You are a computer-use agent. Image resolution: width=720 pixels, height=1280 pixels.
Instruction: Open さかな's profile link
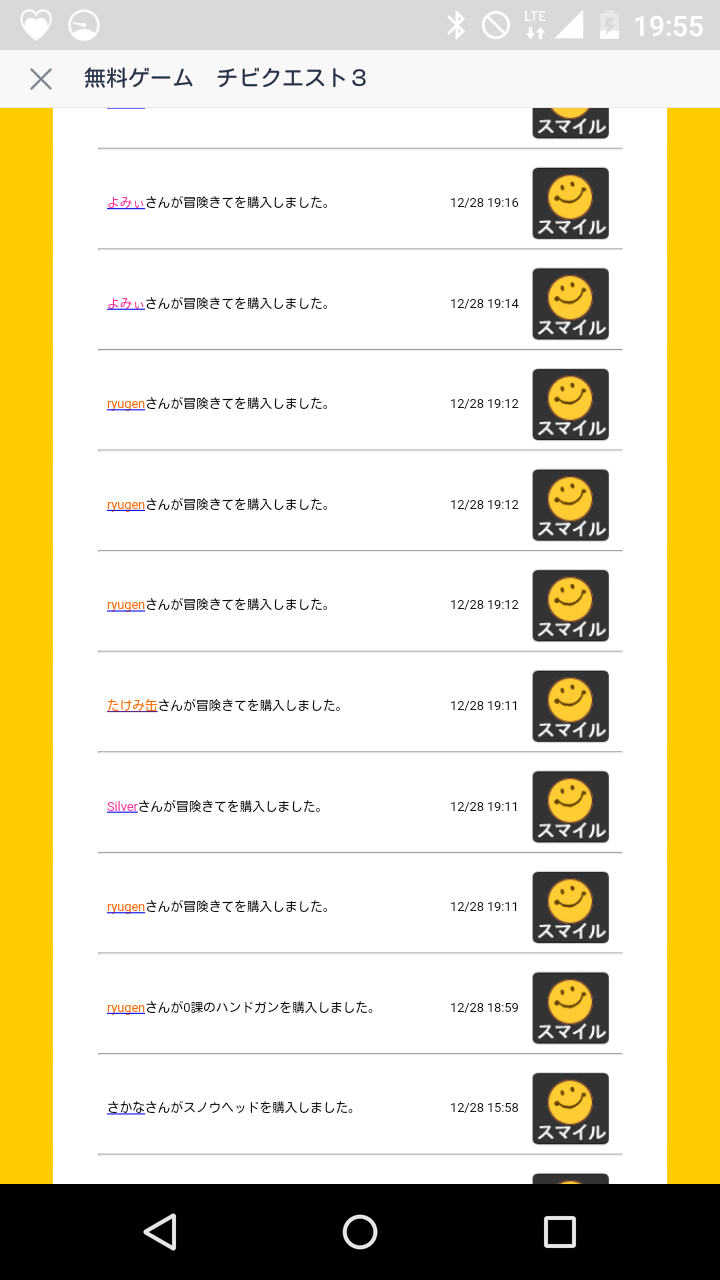pos(126,1108)
